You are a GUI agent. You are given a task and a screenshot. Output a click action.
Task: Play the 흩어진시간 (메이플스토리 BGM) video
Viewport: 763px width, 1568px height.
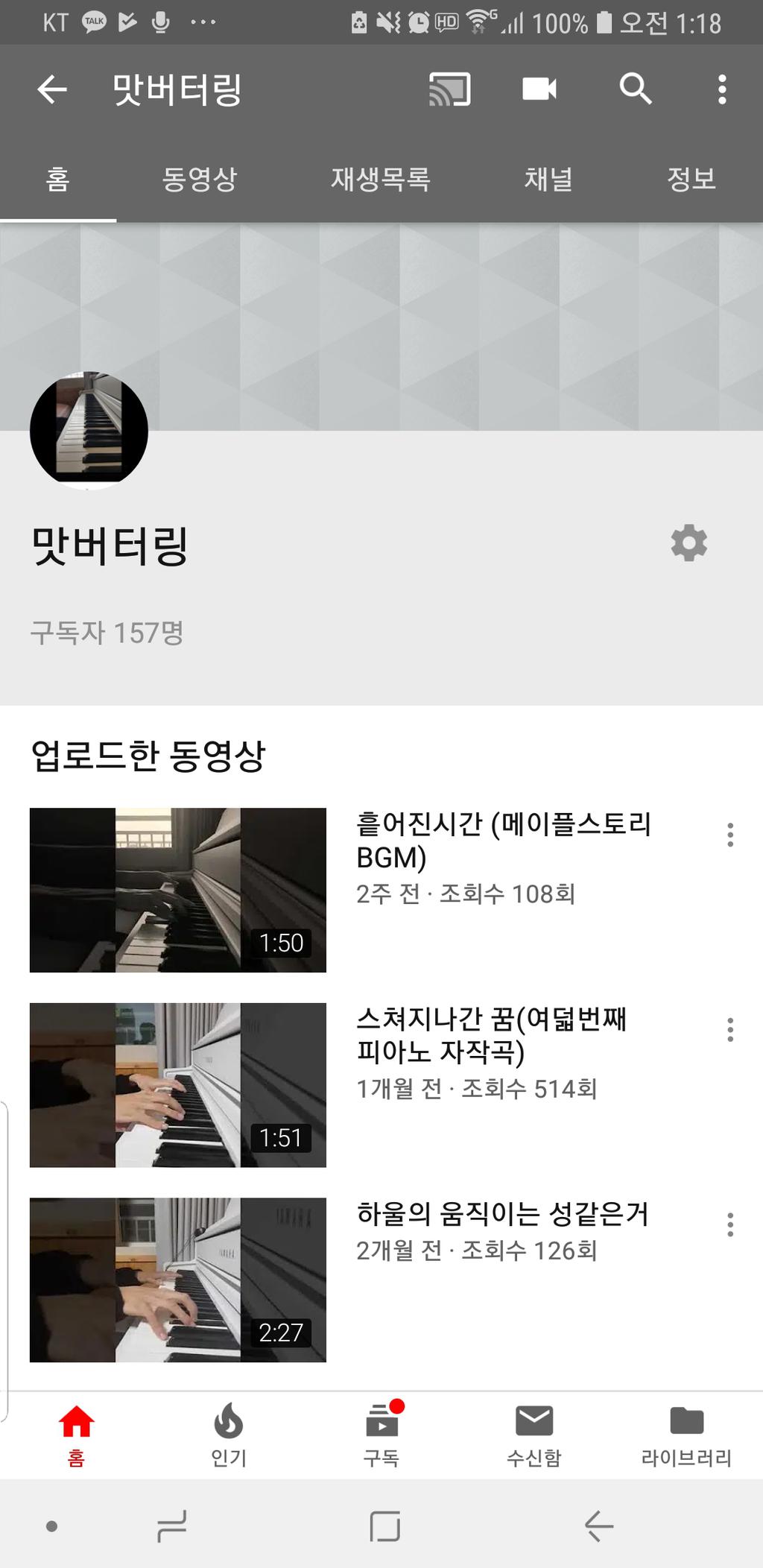pyautogui.click(x=178, y=890)
